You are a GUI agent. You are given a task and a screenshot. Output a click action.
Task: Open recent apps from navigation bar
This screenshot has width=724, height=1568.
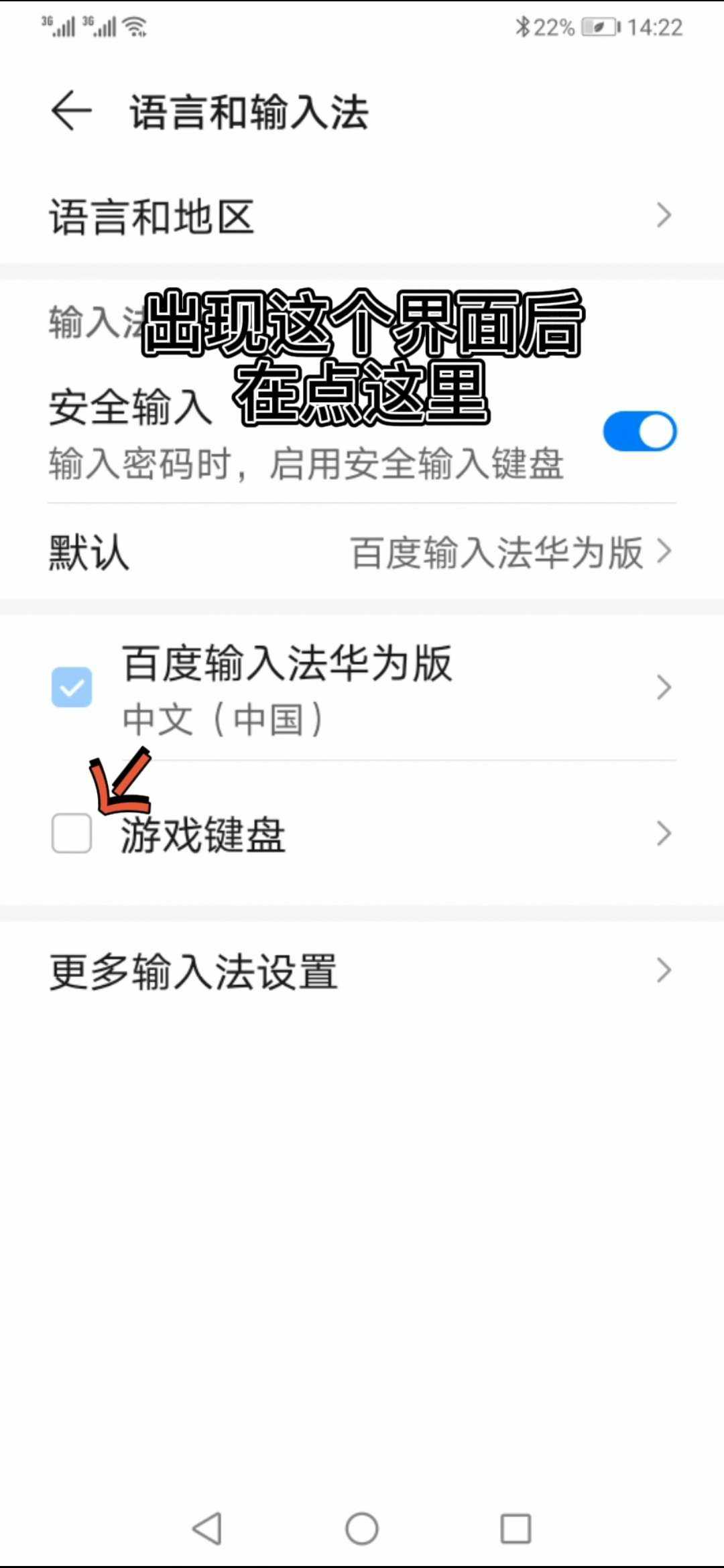pyautogui.click(x=516, y=1529)
